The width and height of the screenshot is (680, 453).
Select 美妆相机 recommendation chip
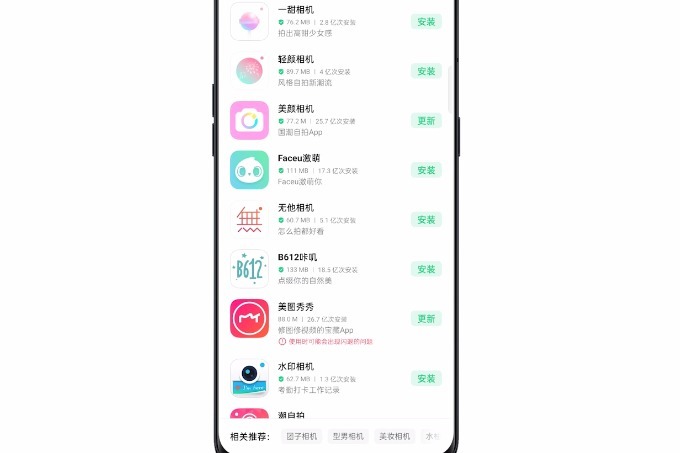394,436
